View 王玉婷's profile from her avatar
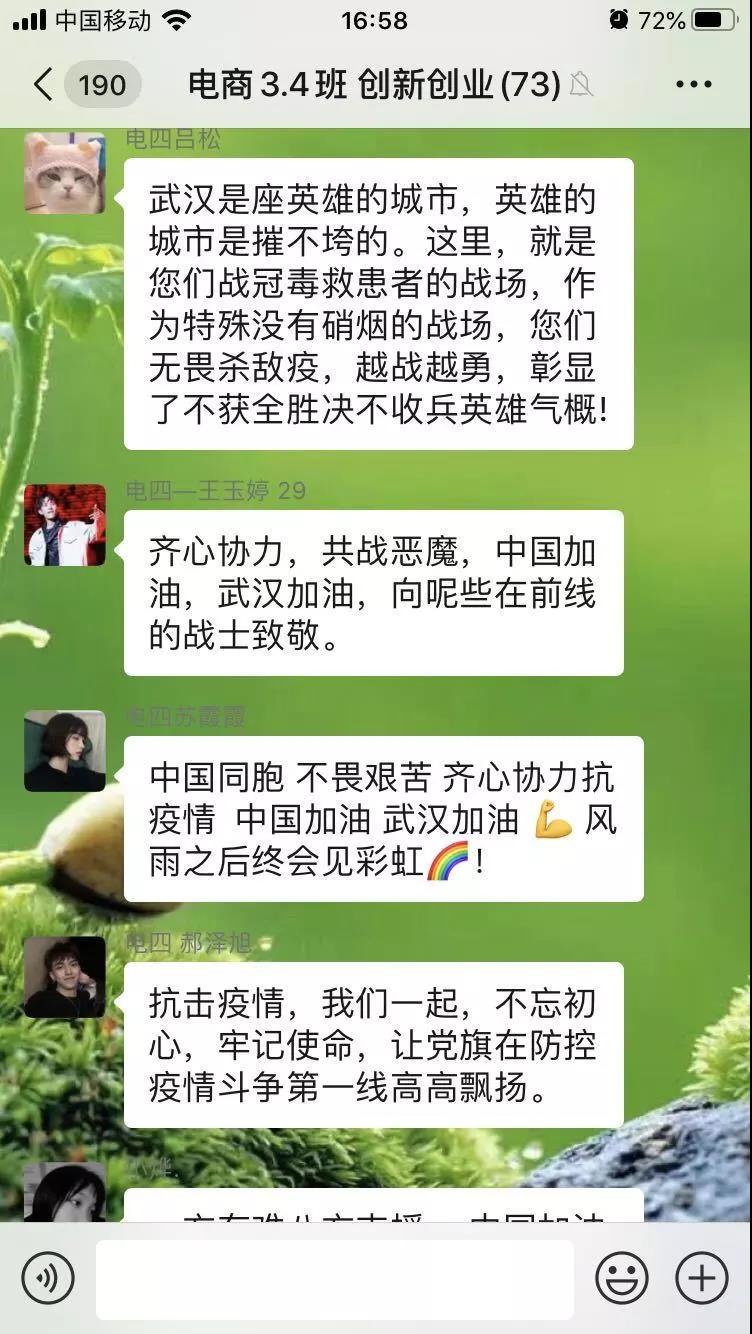Viewport: 752px width, 1334px height. click(65, 525)
